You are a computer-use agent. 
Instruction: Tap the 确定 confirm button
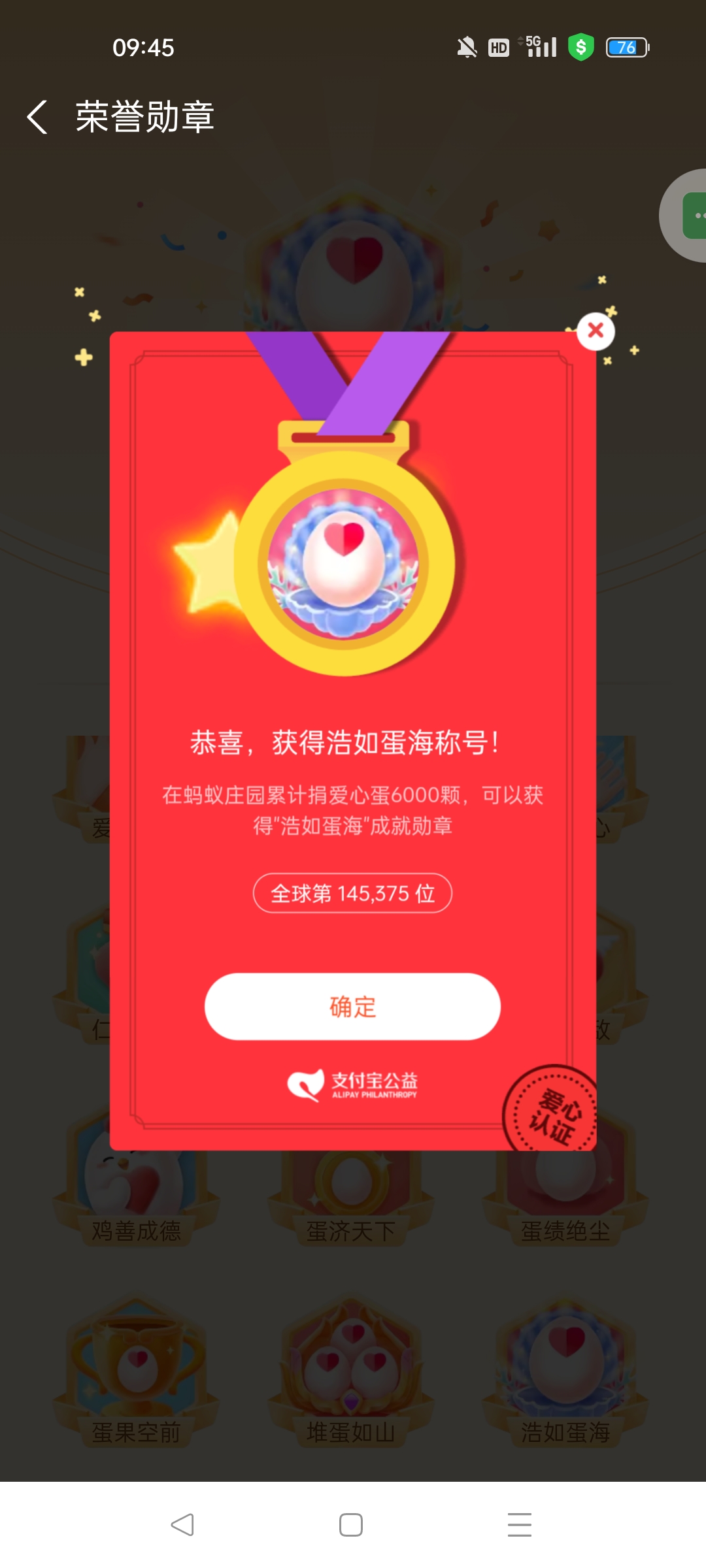(x=352, y=1006)
